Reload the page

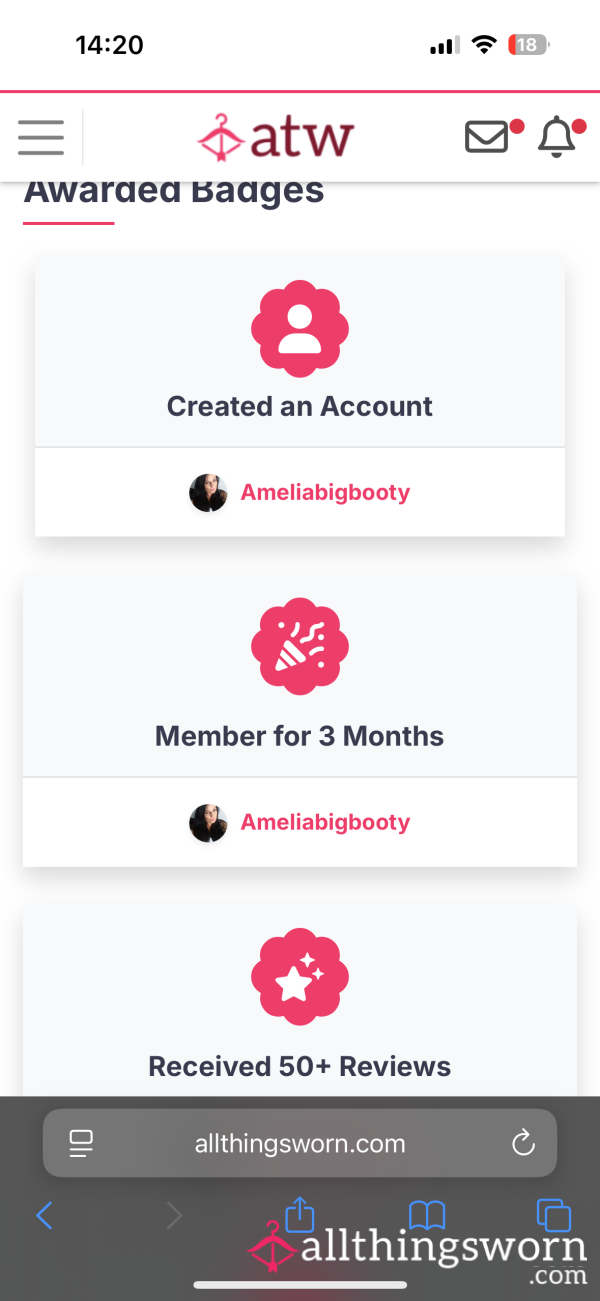click(x=523, y=1143)
